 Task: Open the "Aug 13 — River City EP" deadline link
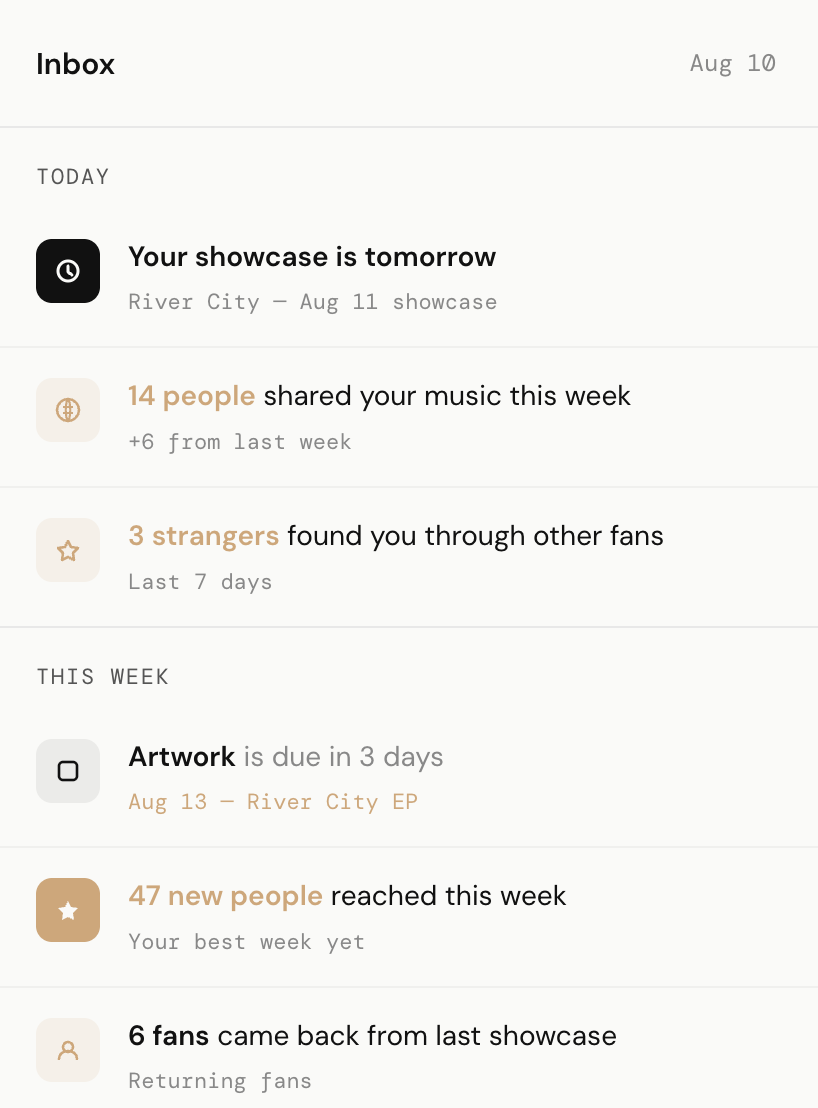[273, 802]
